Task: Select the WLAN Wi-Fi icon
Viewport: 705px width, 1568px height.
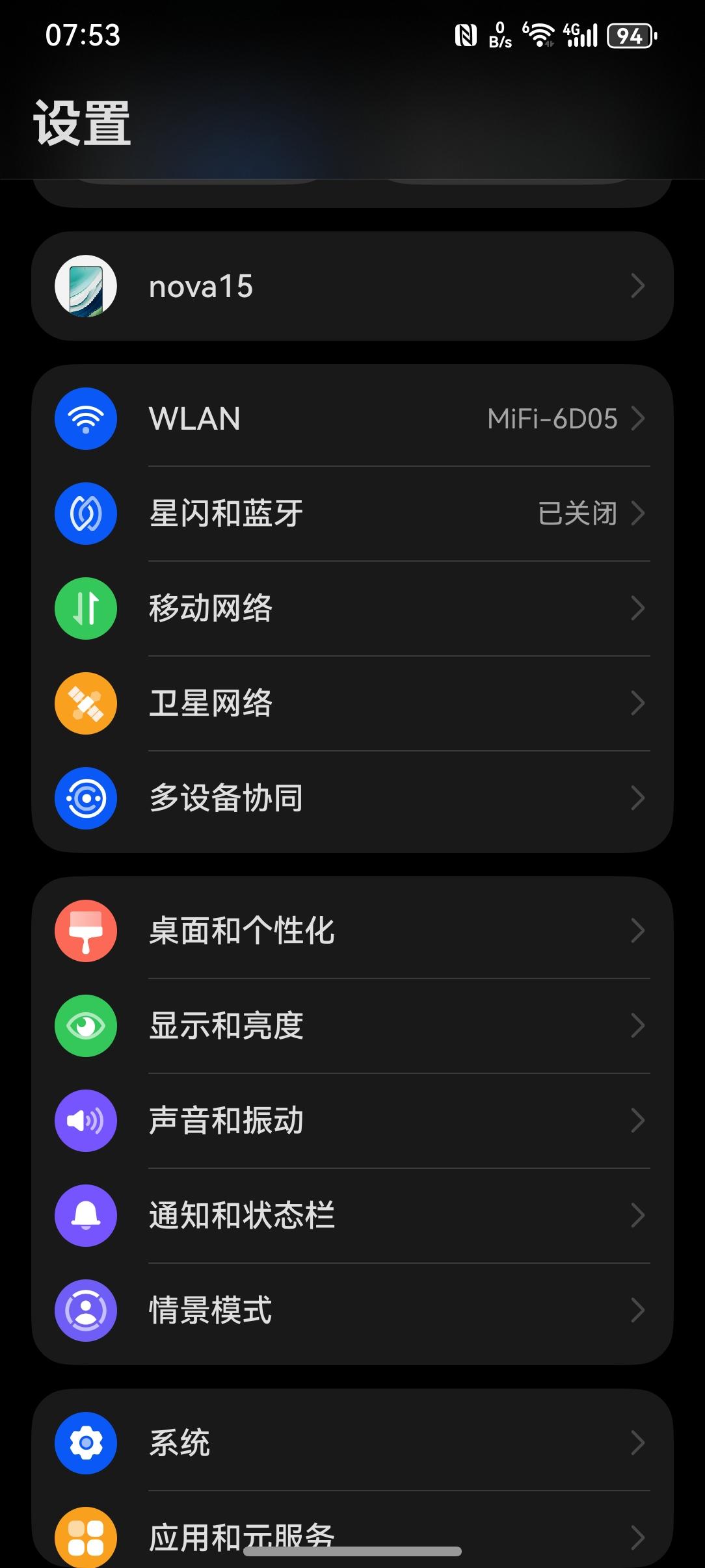Action: point(85,419)
